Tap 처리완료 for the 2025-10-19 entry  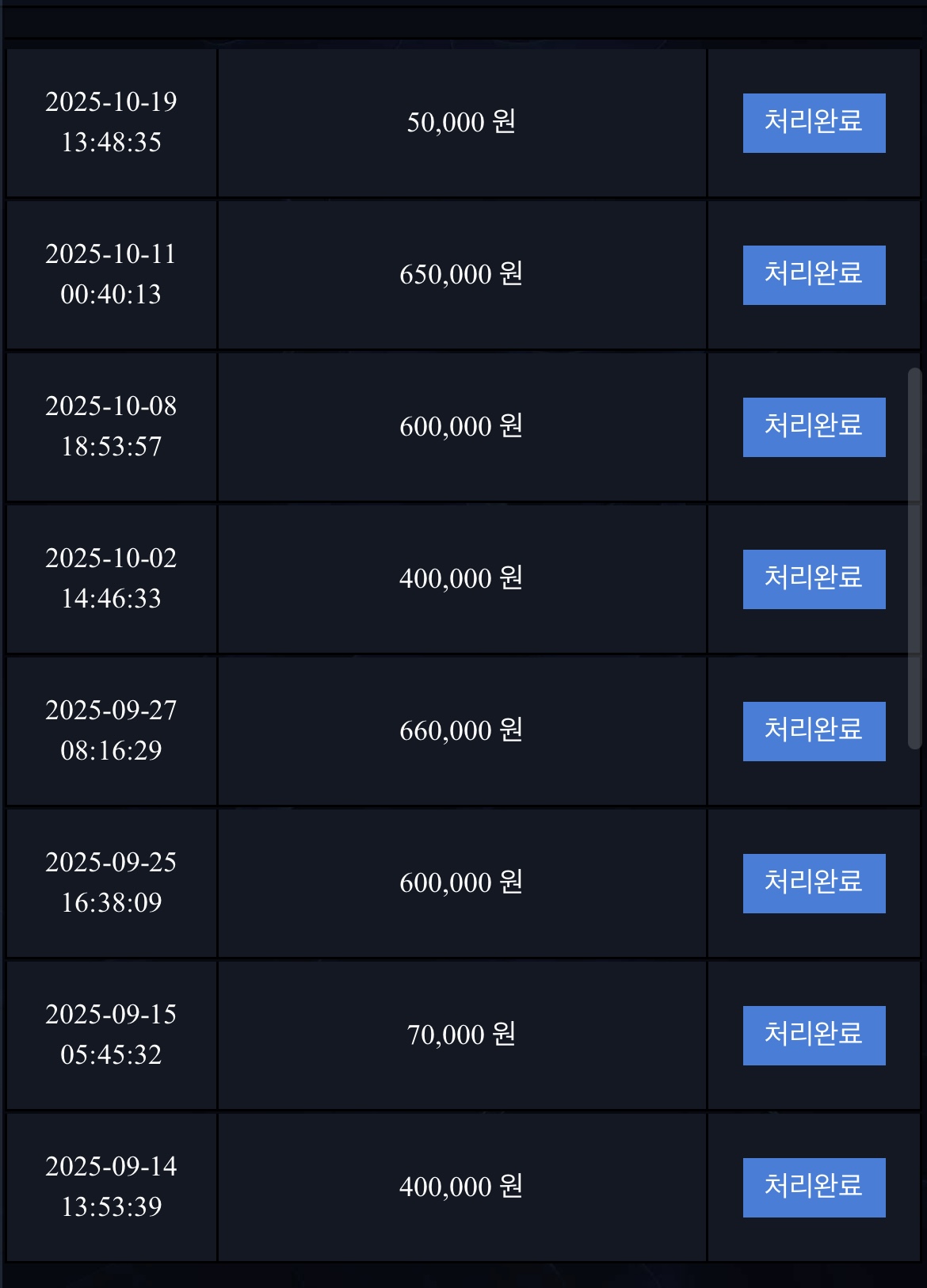814,123
